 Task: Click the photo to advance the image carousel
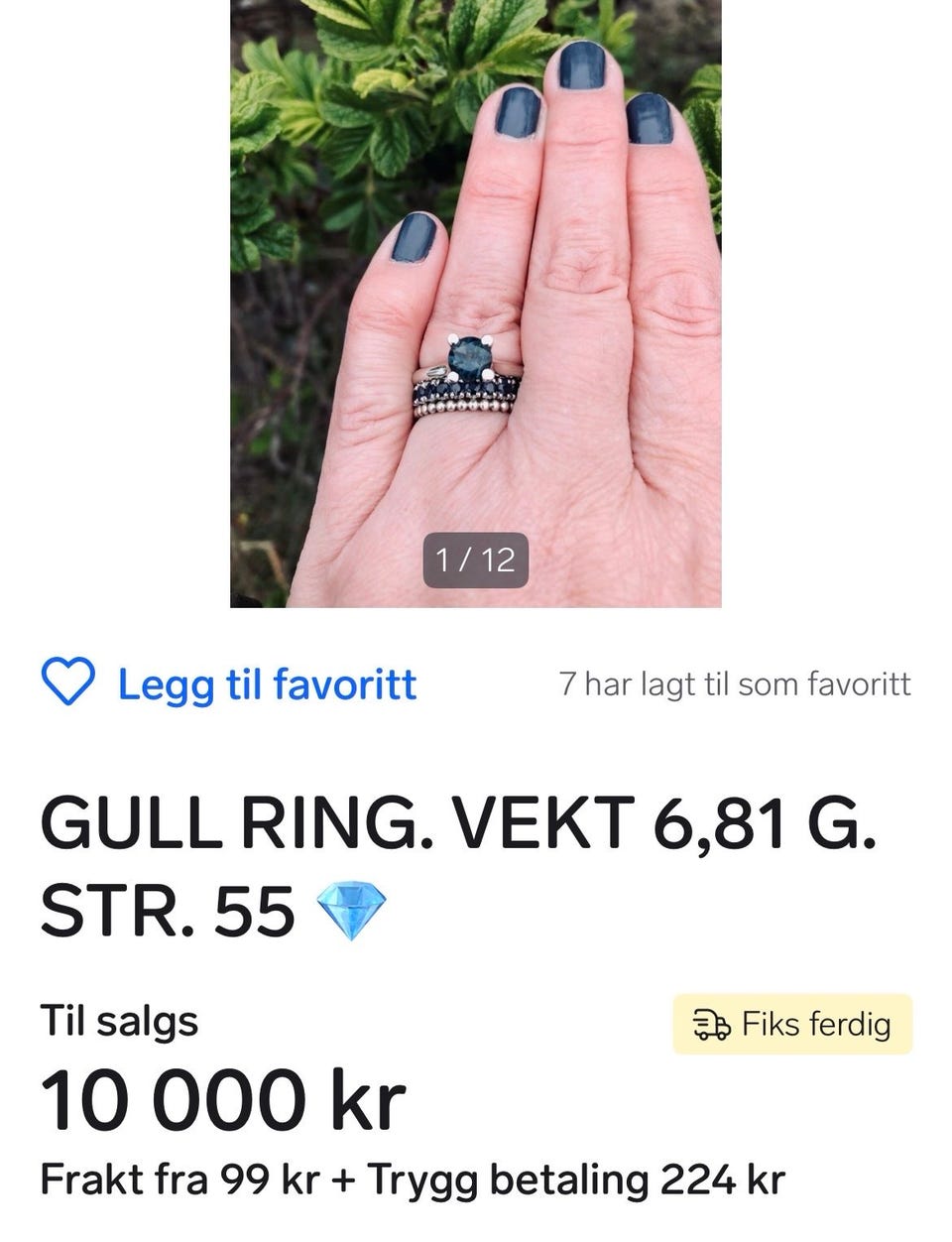pyautogui.click(x=476, y=298)
